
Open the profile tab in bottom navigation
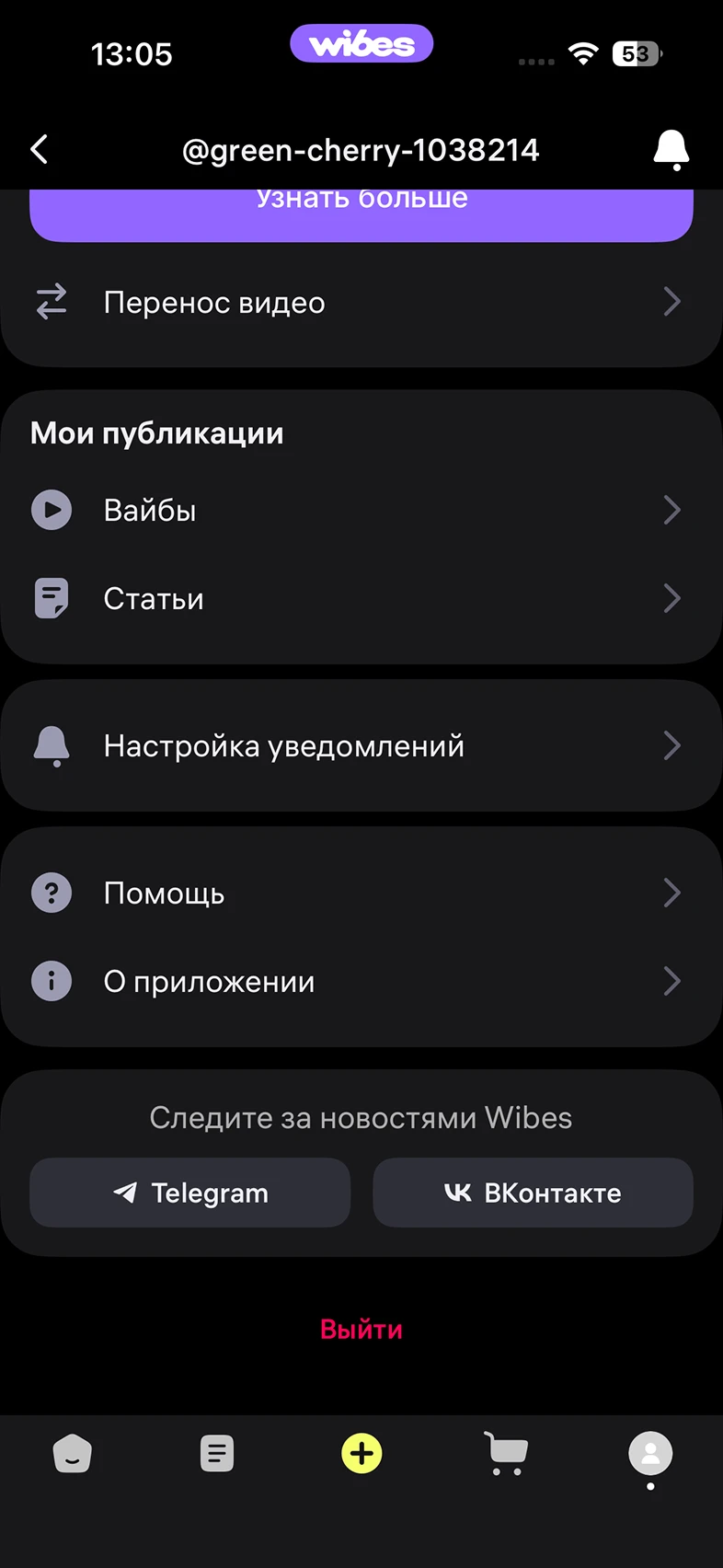[650, 1454]
